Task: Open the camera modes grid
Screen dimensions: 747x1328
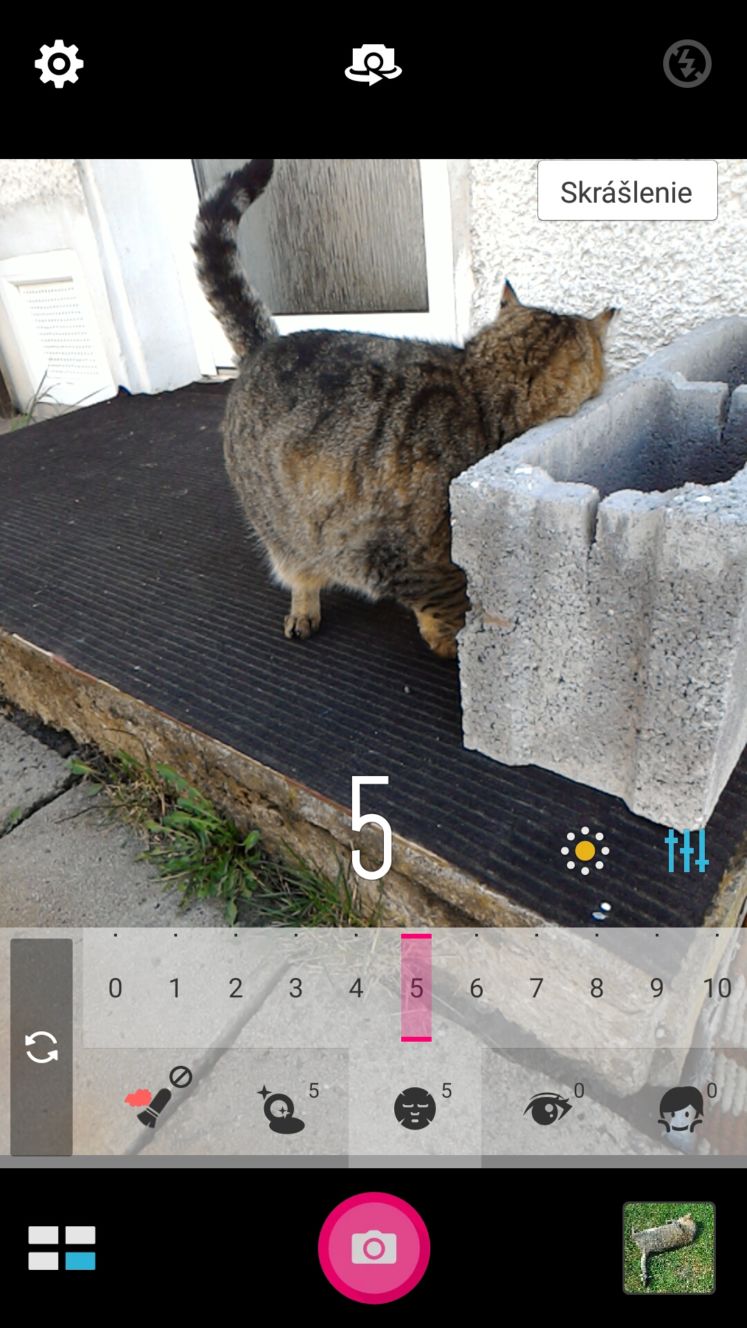Action: (x=62, y=1248)
